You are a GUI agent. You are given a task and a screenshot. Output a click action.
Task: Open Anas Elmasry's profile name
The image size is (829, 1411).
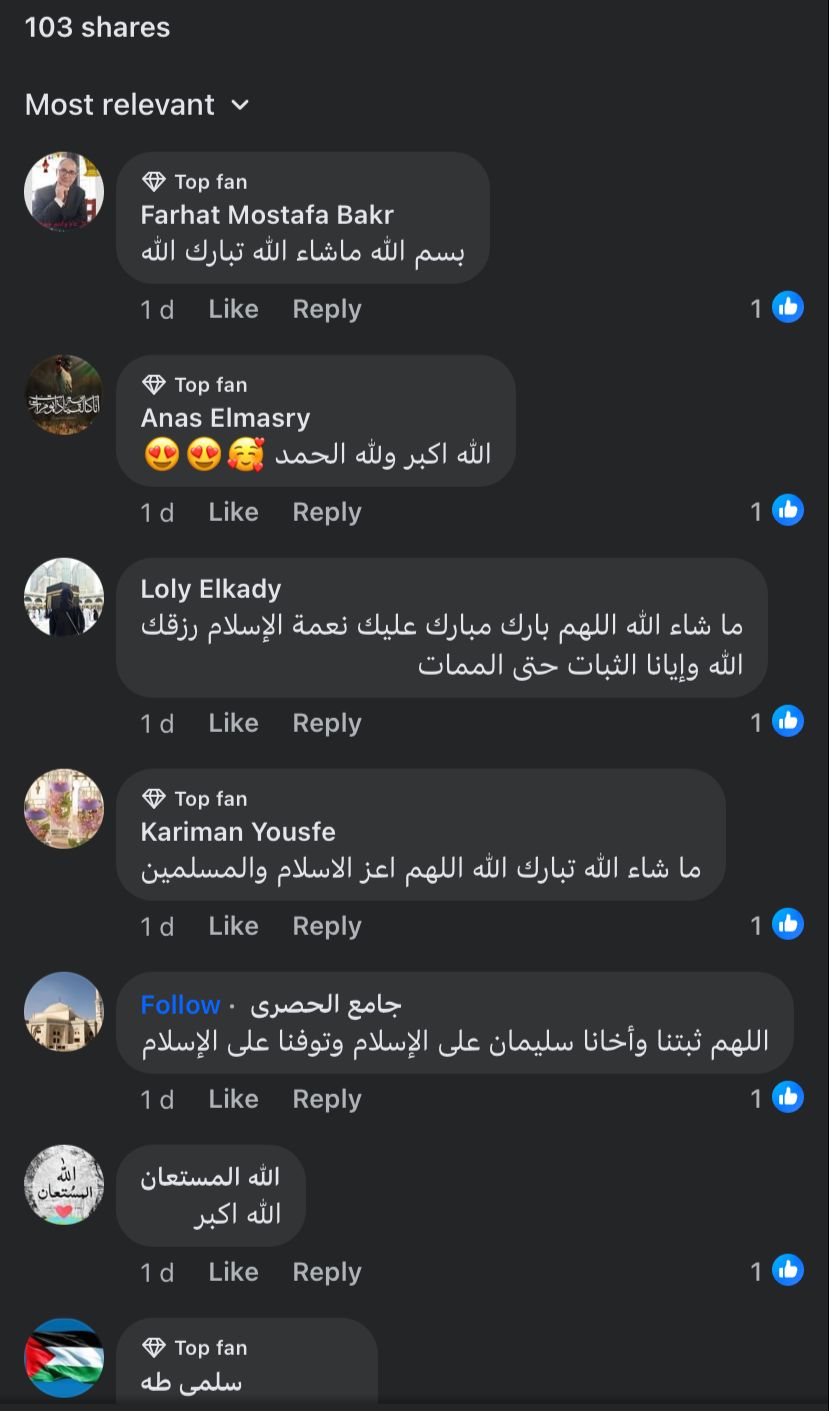[x=225, y=418]
